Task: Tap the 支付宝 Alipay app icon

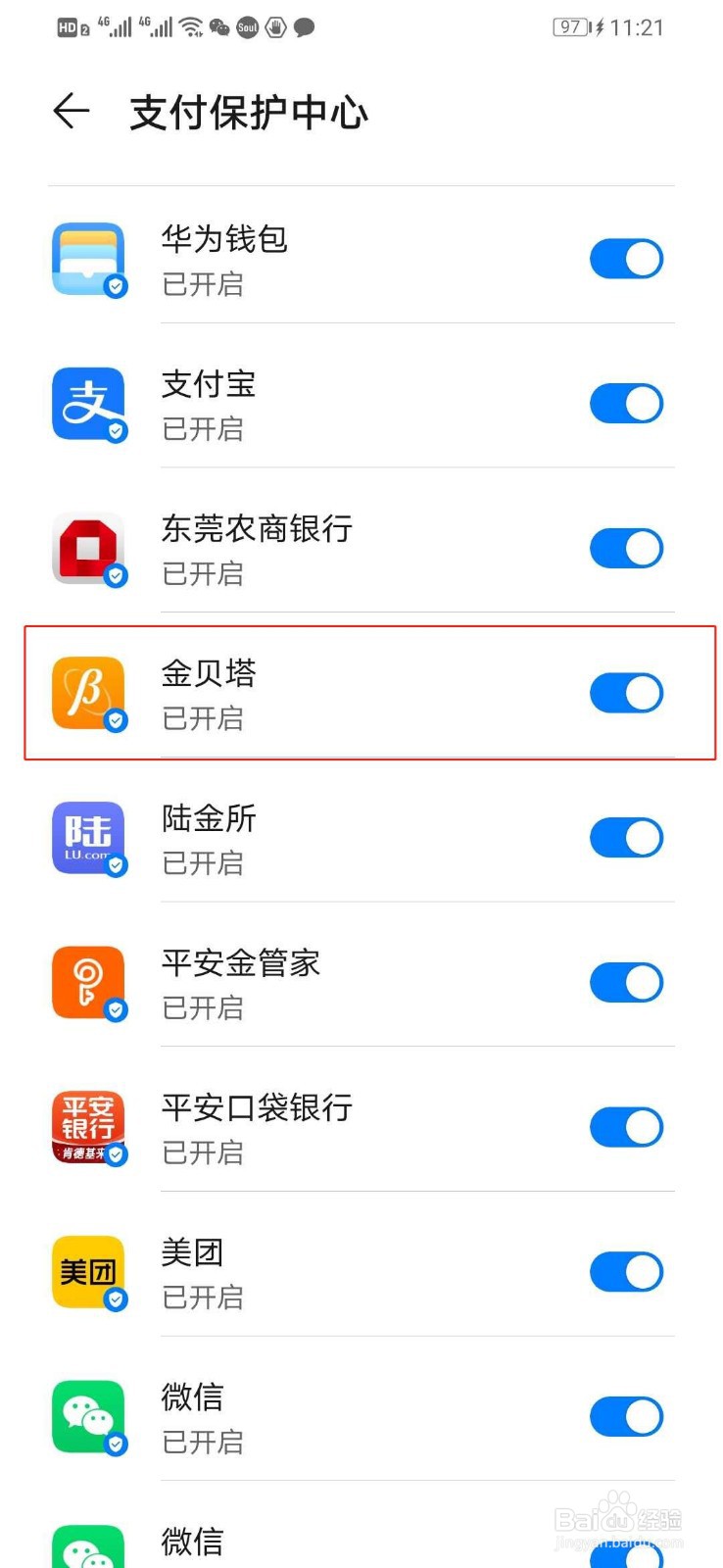Action: pyautogui.click(x=88, y=403)
